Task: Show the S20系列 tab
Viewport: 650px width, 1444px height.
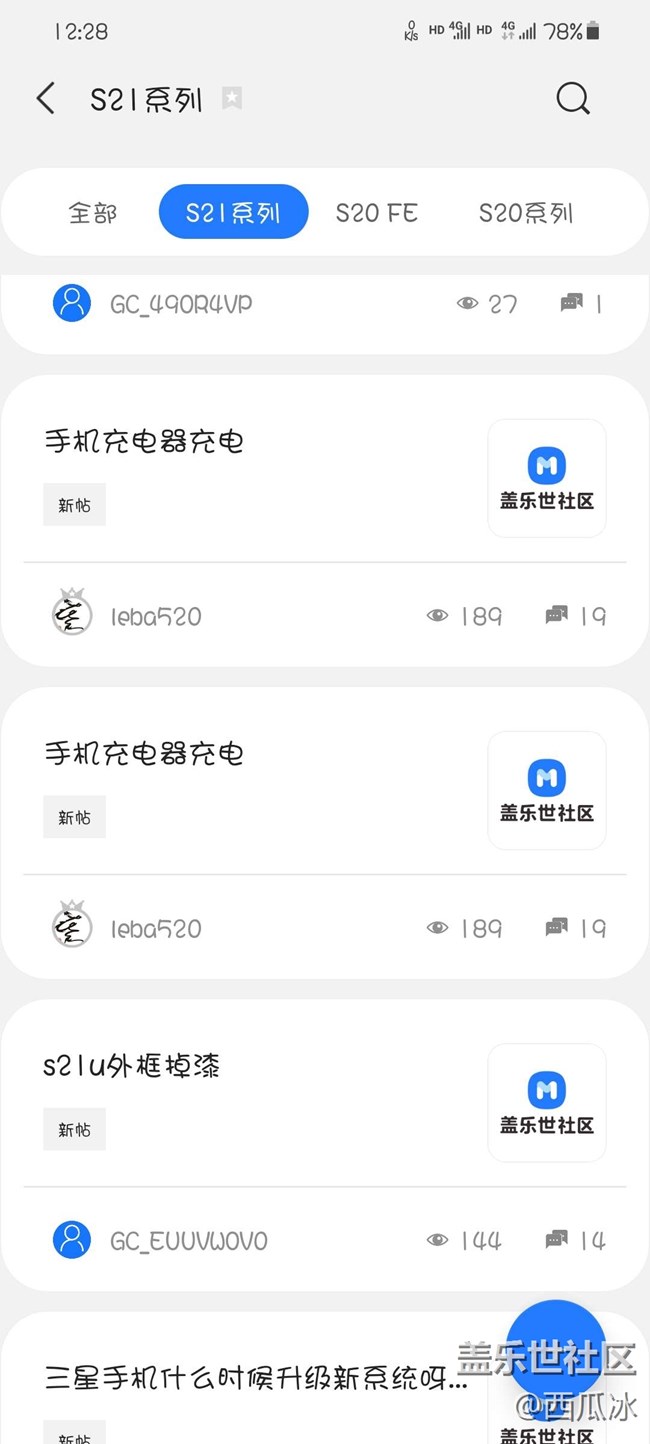Action: pyautogui.click(x=525, y=213)
